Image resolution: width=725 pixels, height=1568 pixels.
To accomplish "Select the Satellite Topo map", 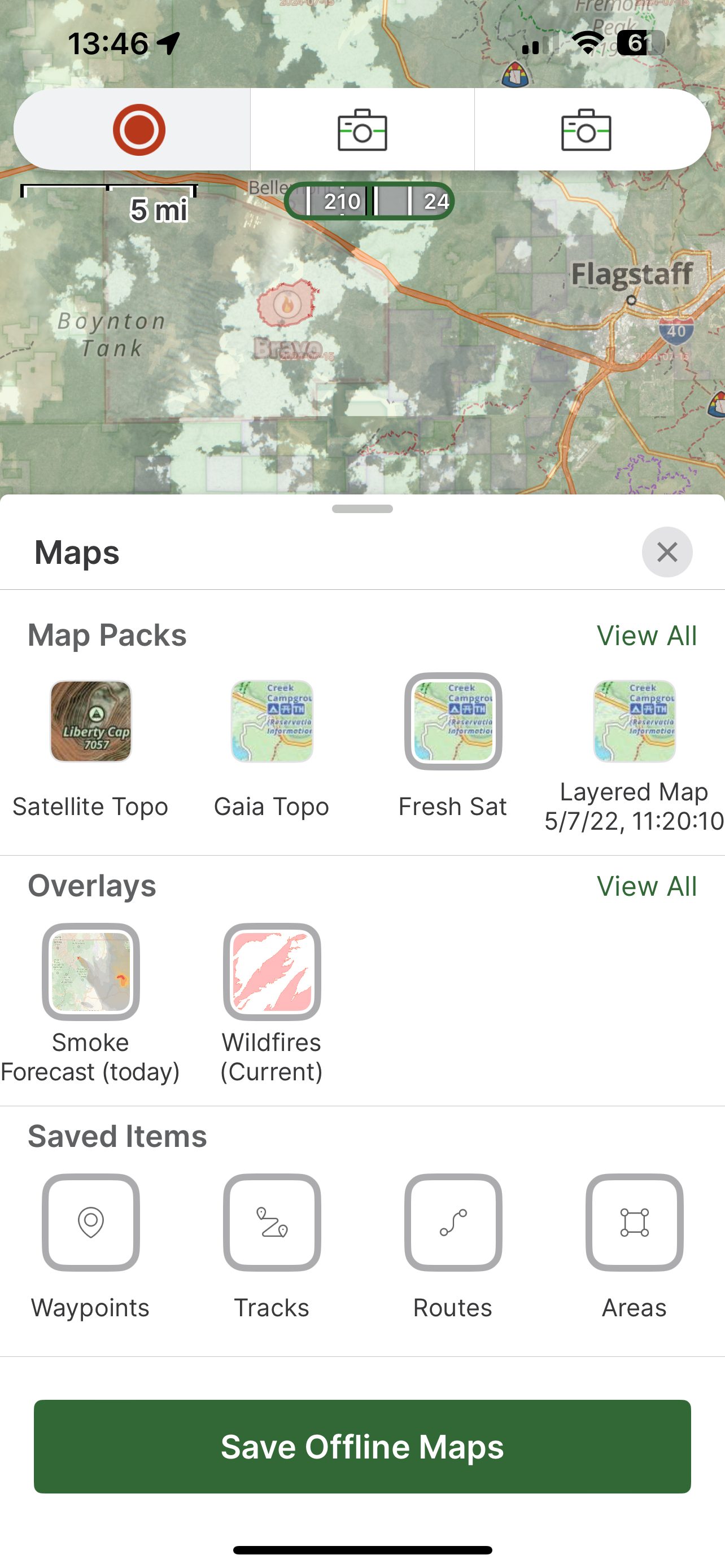I will (x=91, y=722).
